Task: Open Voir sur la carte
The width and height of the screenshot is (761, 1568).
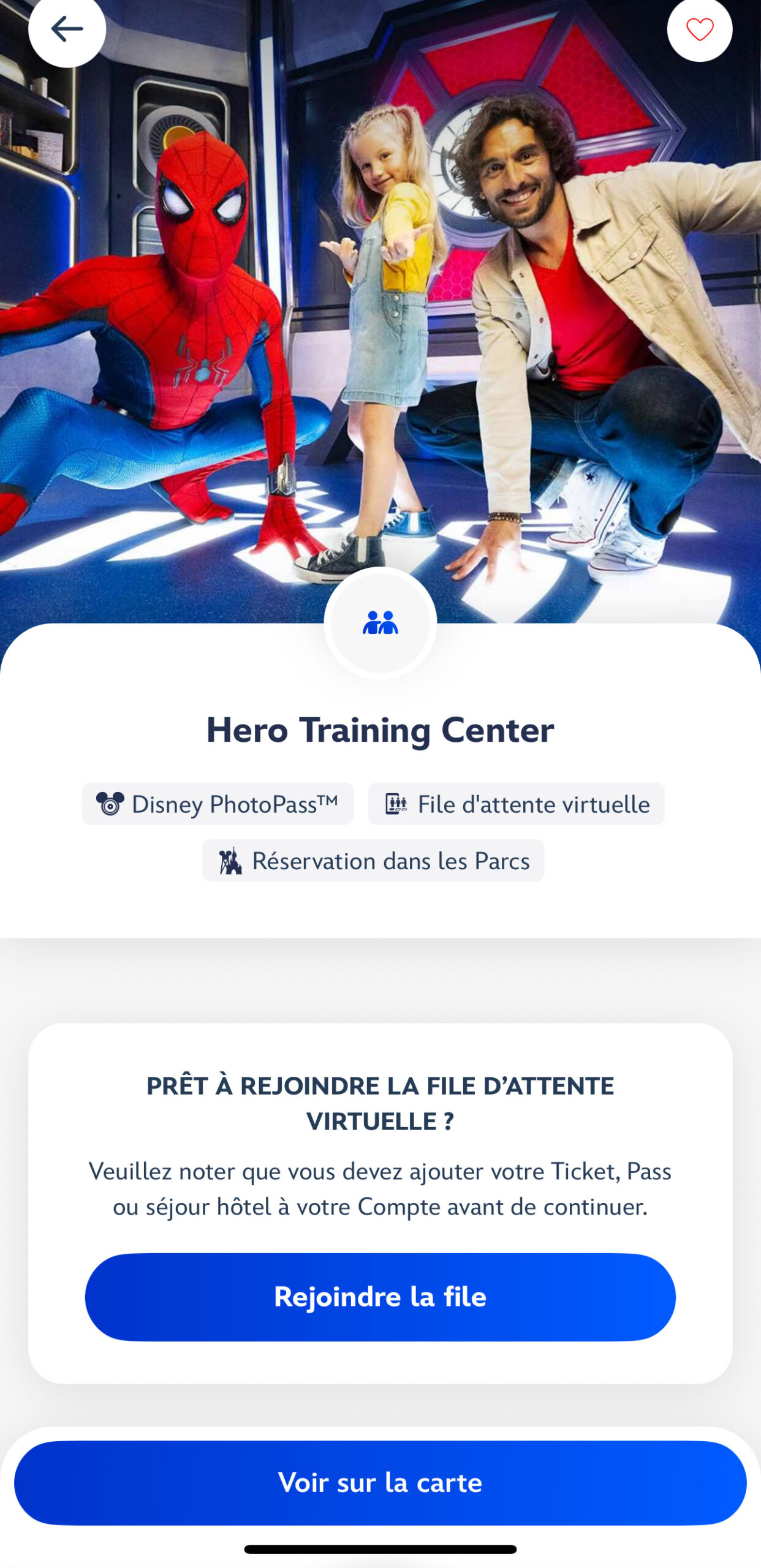Action: [380, 1482]
